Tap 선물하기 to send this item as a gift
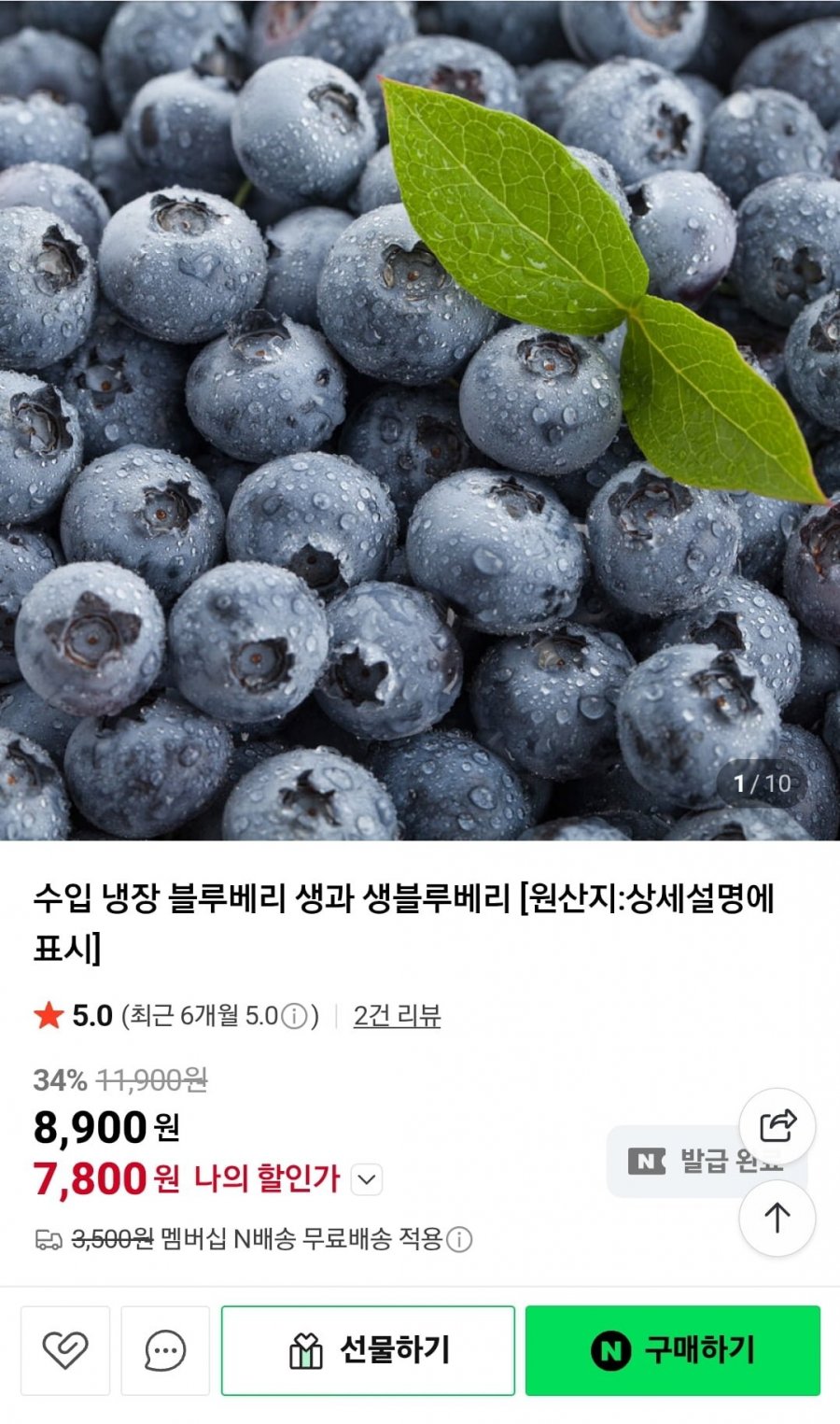This screenshot has height=1424, width=840. 368,1350
